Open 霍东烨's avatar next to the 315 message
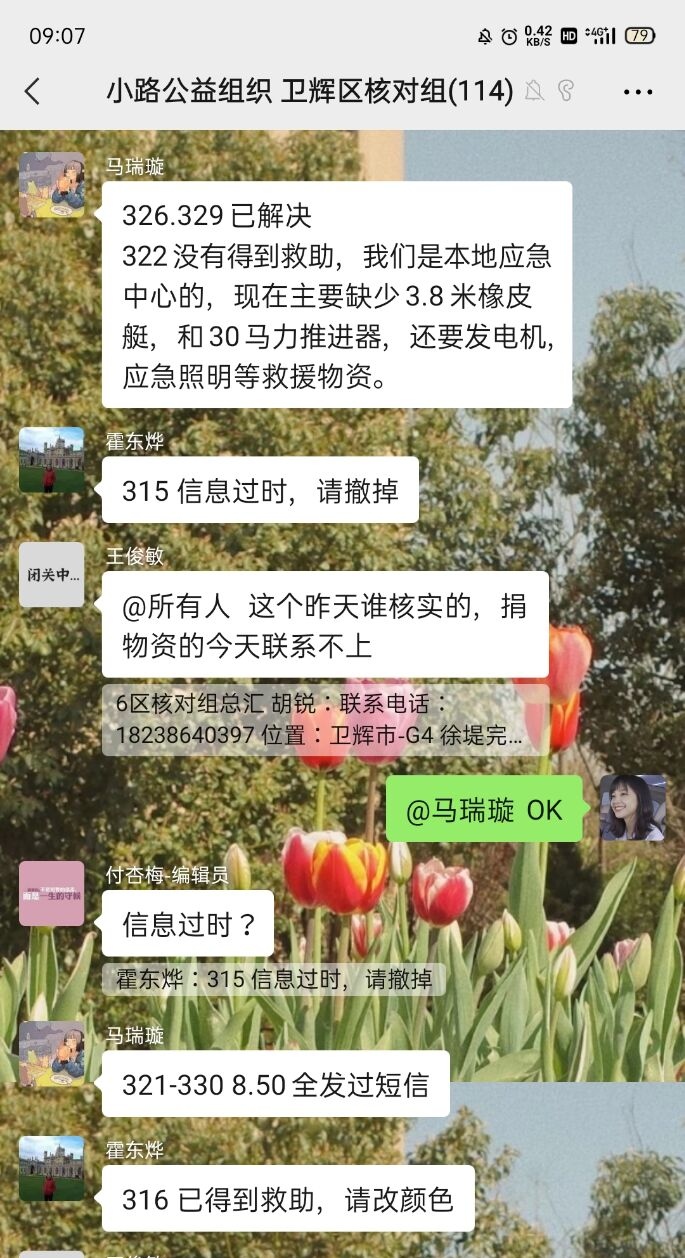This screenshot has width=685, height=1258. 52,460
